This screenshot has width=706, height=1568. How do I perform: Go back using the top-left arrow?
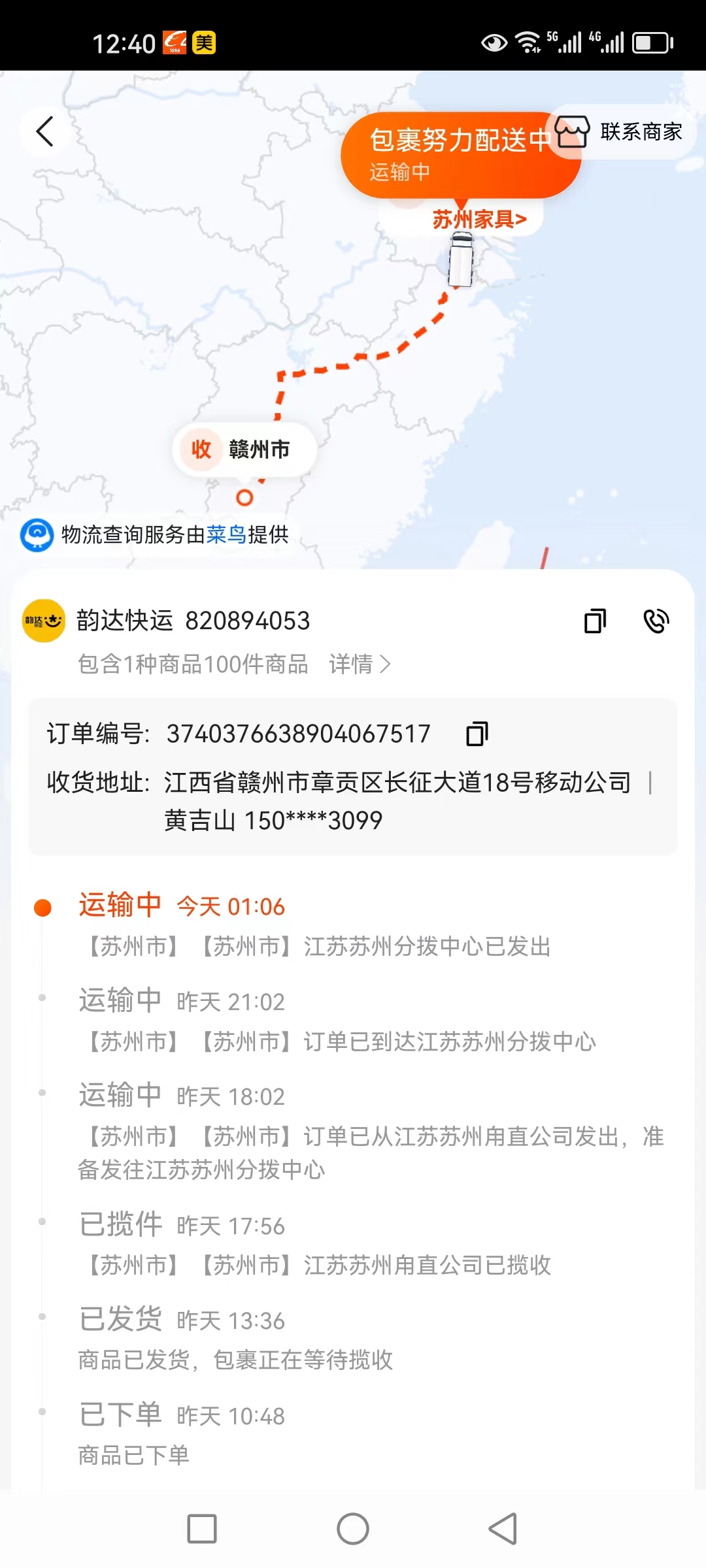44,131
